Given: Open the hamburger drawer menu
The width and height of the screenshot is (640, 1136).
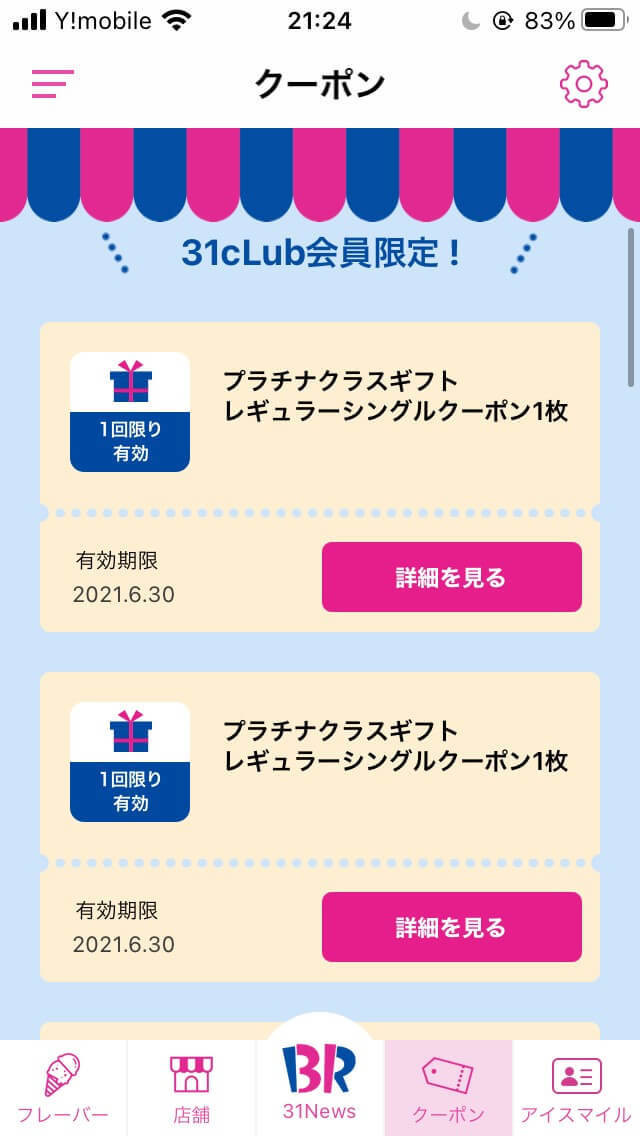Looking at the screenshot, I should coord(53,84).
